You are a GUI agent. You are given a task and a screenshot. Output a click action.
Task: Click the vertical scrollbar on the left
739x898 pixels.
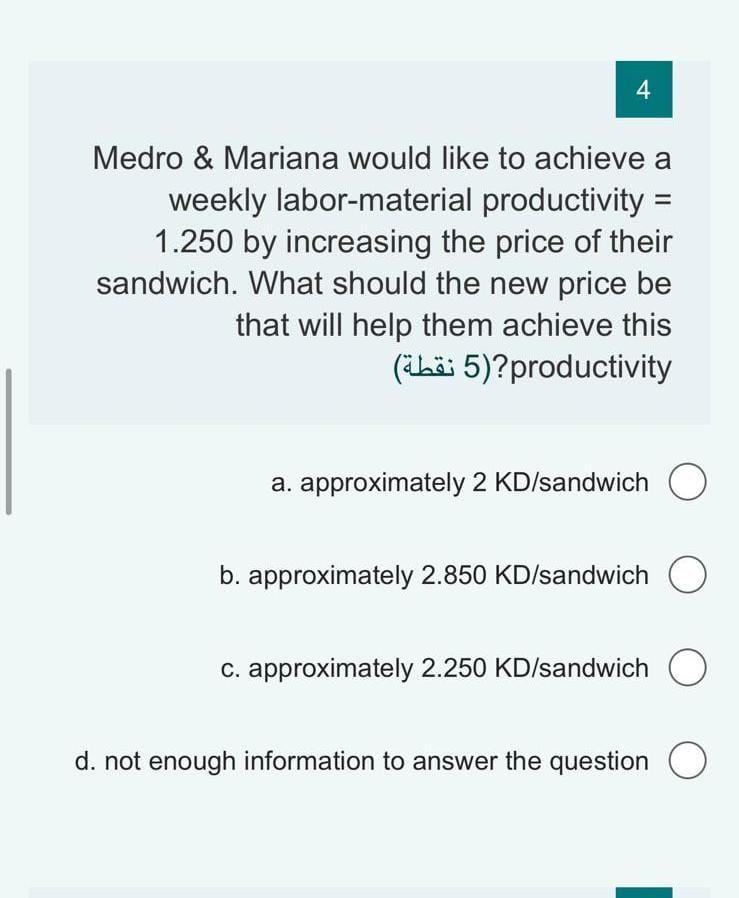click(x=10, y=440)
